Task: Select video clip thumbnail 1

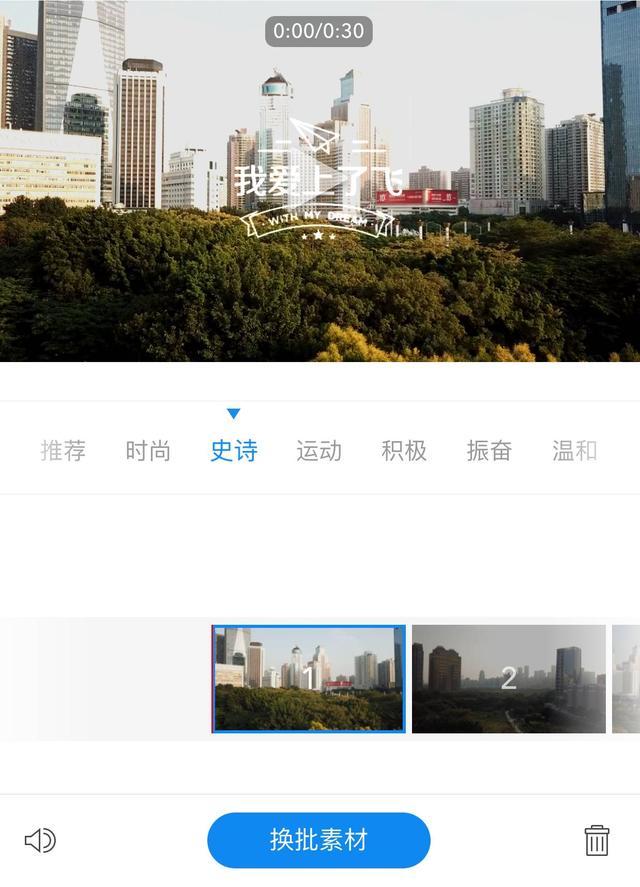Action: click(x=309, y=679)
